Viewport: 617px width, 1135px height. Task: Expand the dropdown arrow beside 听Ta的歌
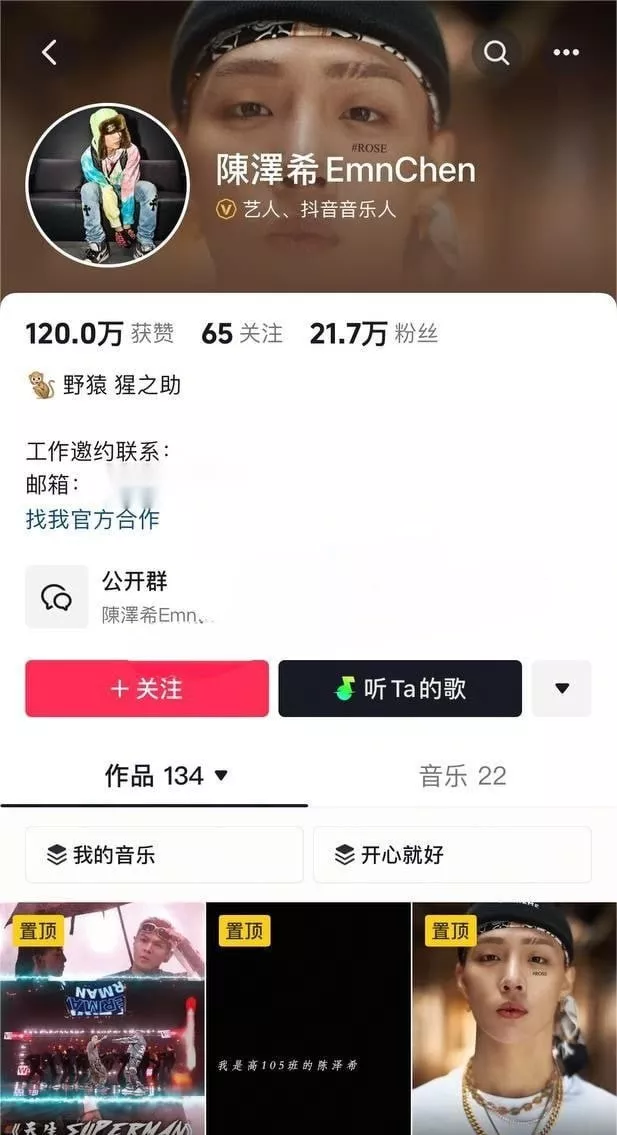(561, 688)
